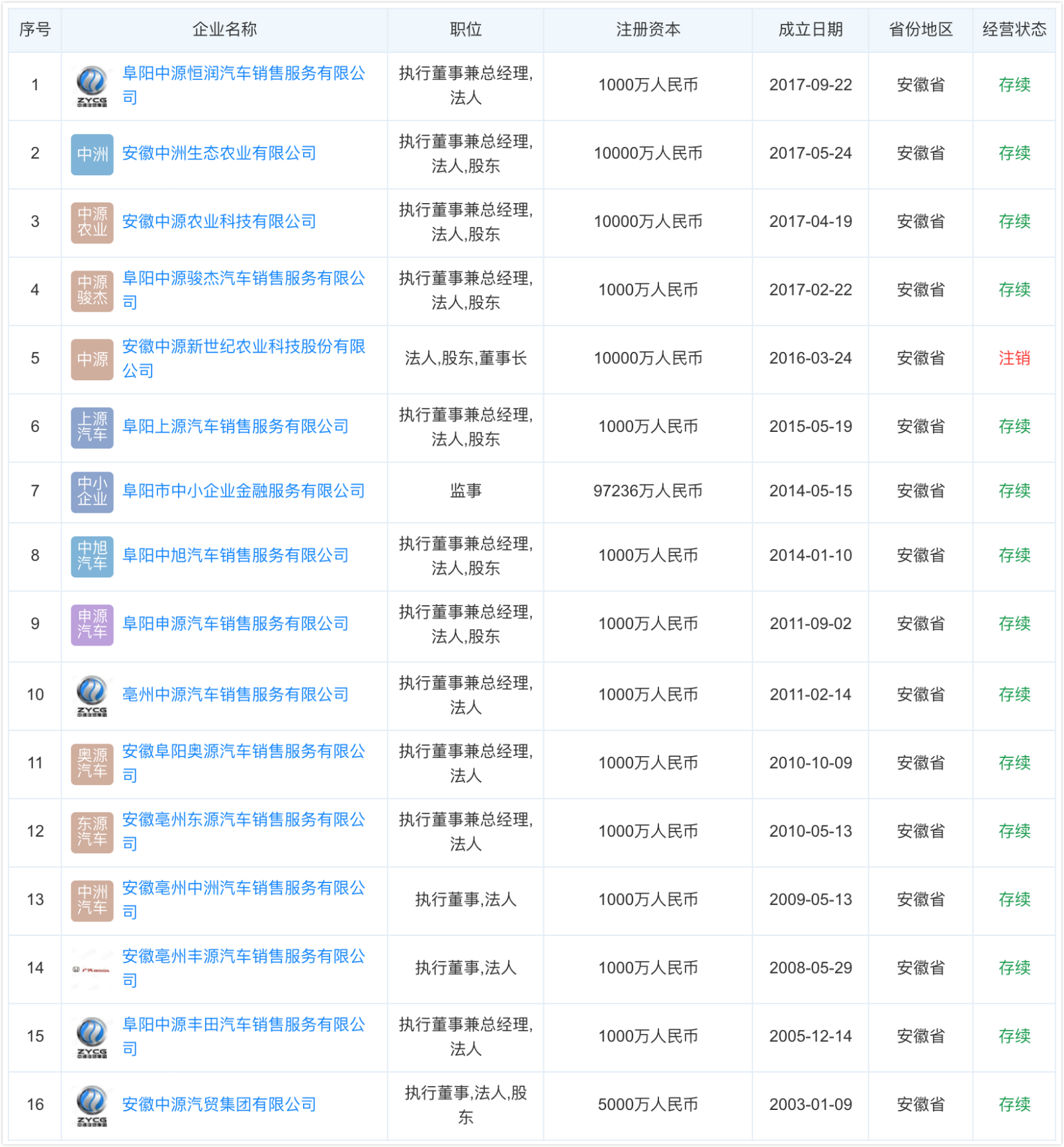1064x1147 pixels.
Task: Open 阜阳申源汽车销售服务有限公司 link
Action: [235, 624]
